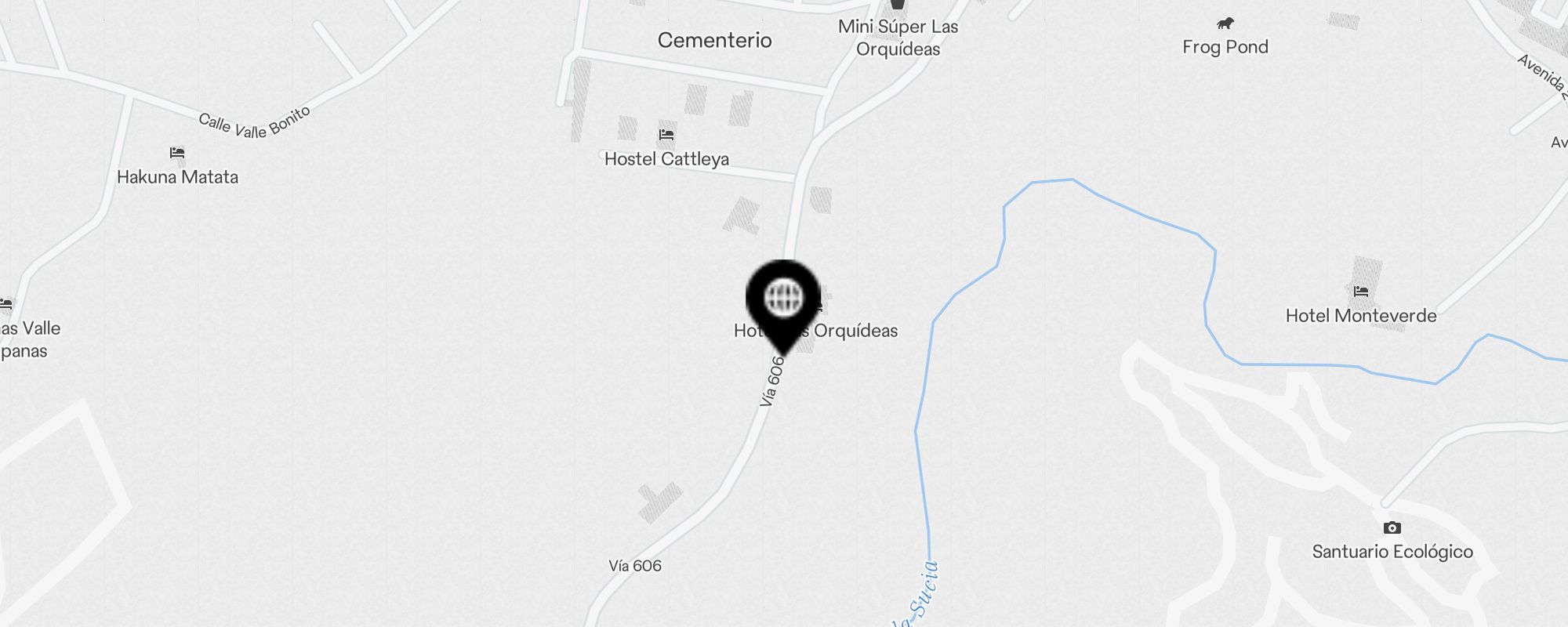Tap the black globe location pin

(x=783, y=299)
